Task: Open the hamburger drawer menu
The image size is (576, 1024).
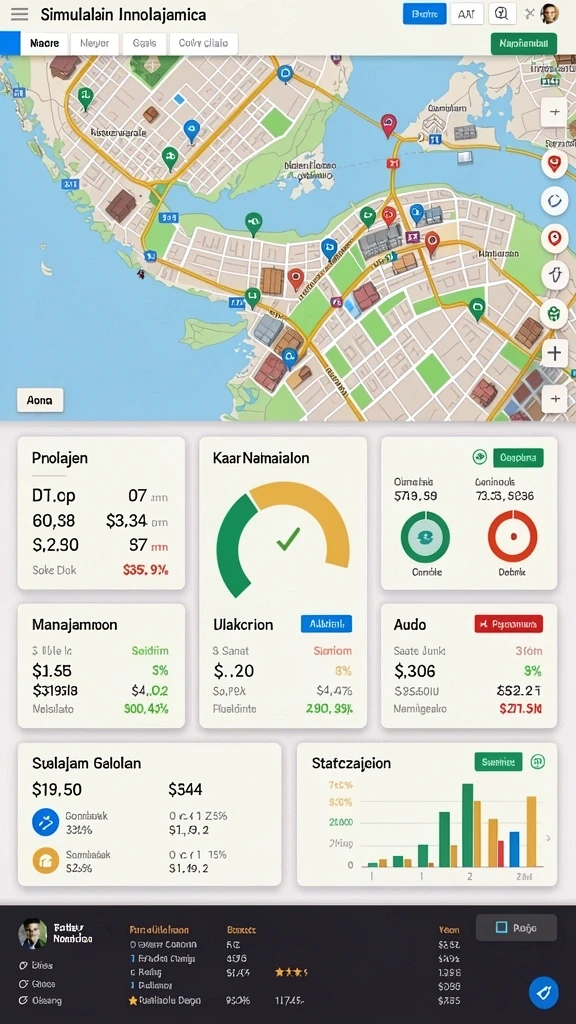Action: point(20,14)
